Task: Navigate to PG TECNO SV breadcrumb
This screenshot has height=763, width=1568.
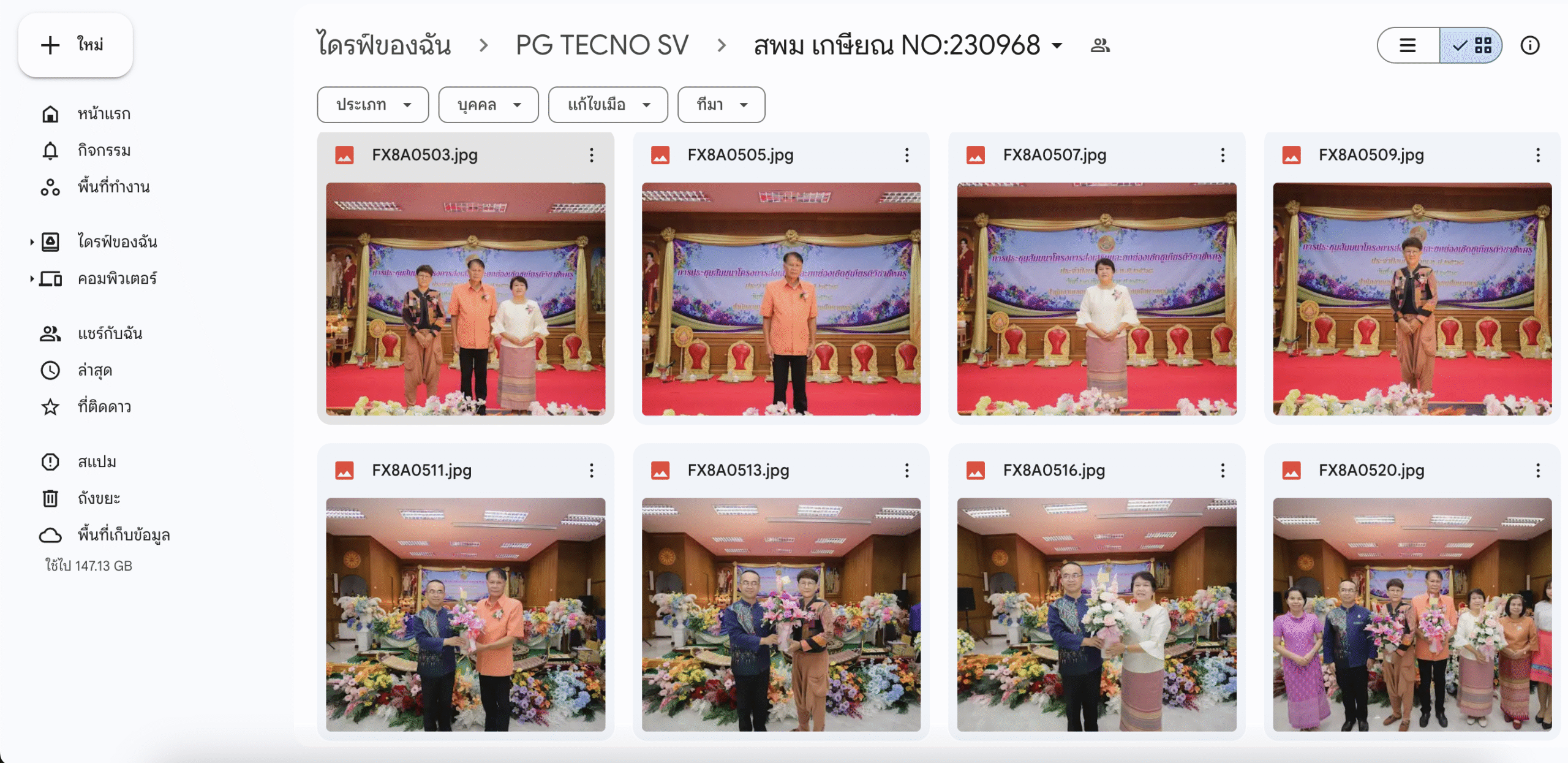Action: [601, 45]
